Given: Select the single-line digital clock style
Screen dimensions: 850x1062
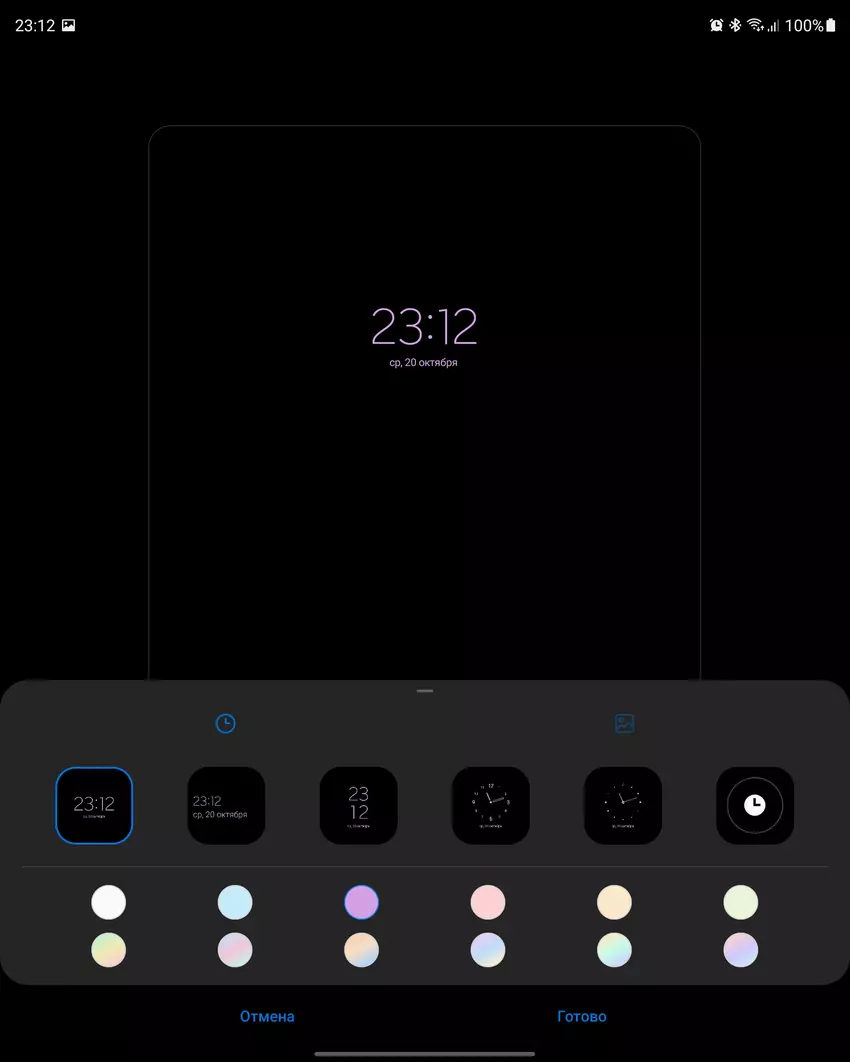Looking at the screenshot, I should coord(94,805).
